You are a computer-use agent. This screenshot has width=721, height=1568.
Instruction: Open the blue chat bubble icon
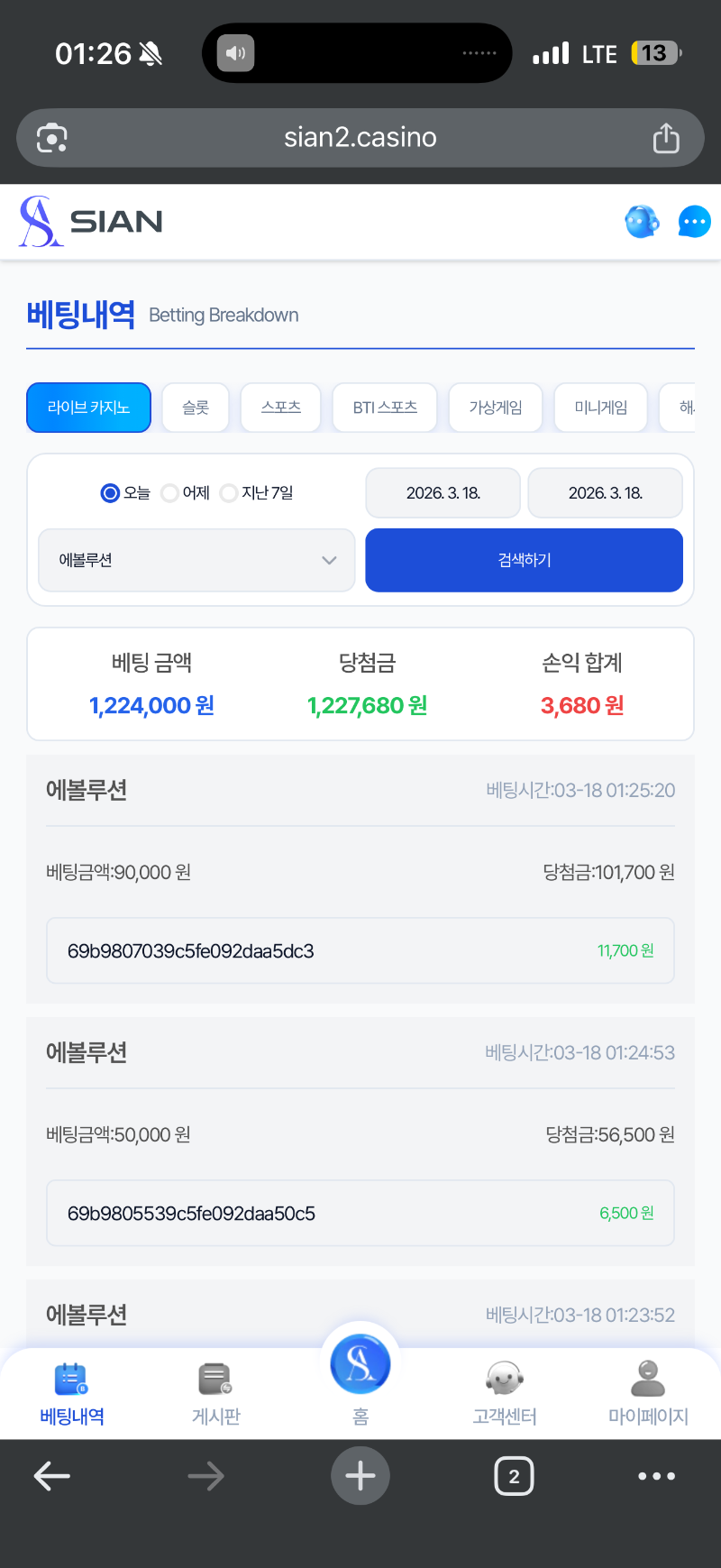point(694,222)
